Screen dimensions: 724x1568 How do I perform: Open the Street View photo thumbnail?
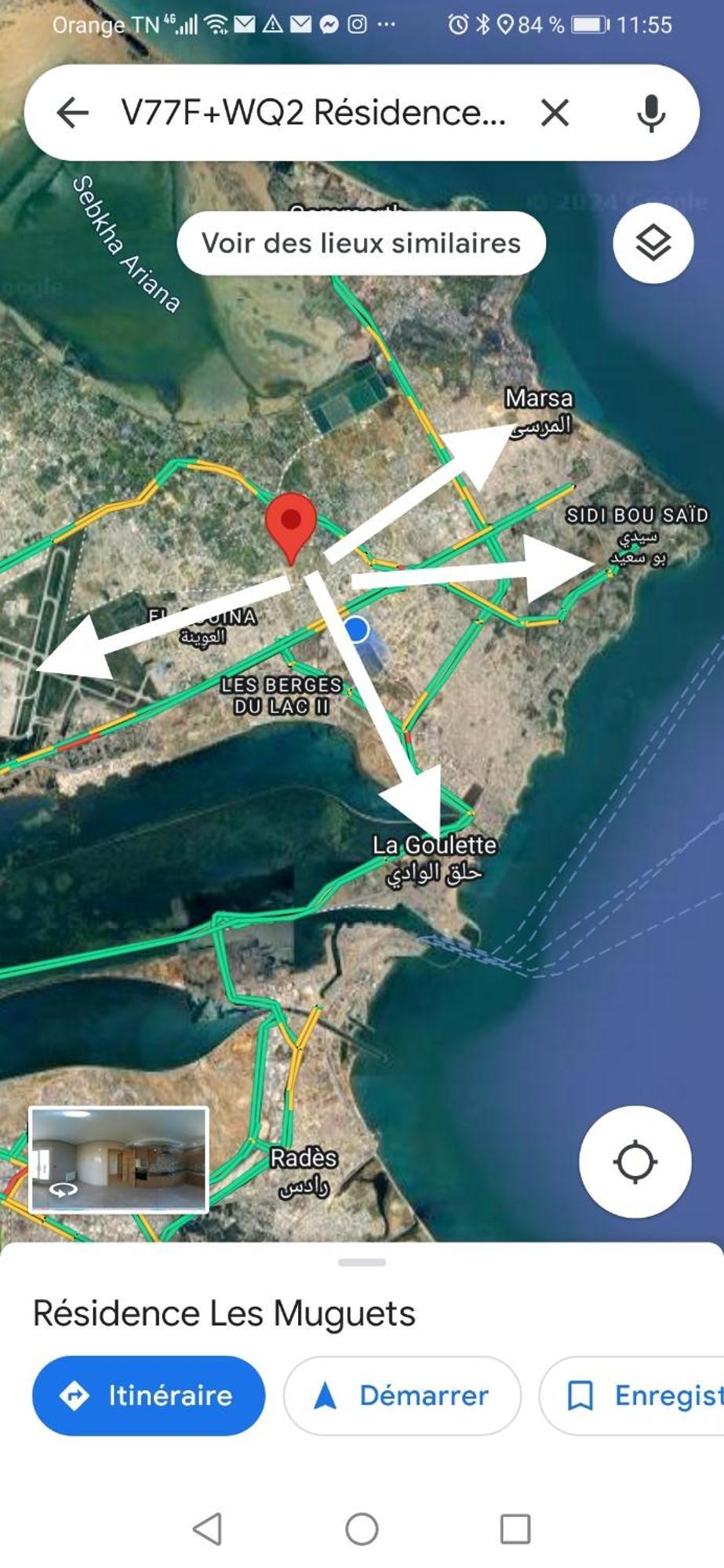[118, 1160]
